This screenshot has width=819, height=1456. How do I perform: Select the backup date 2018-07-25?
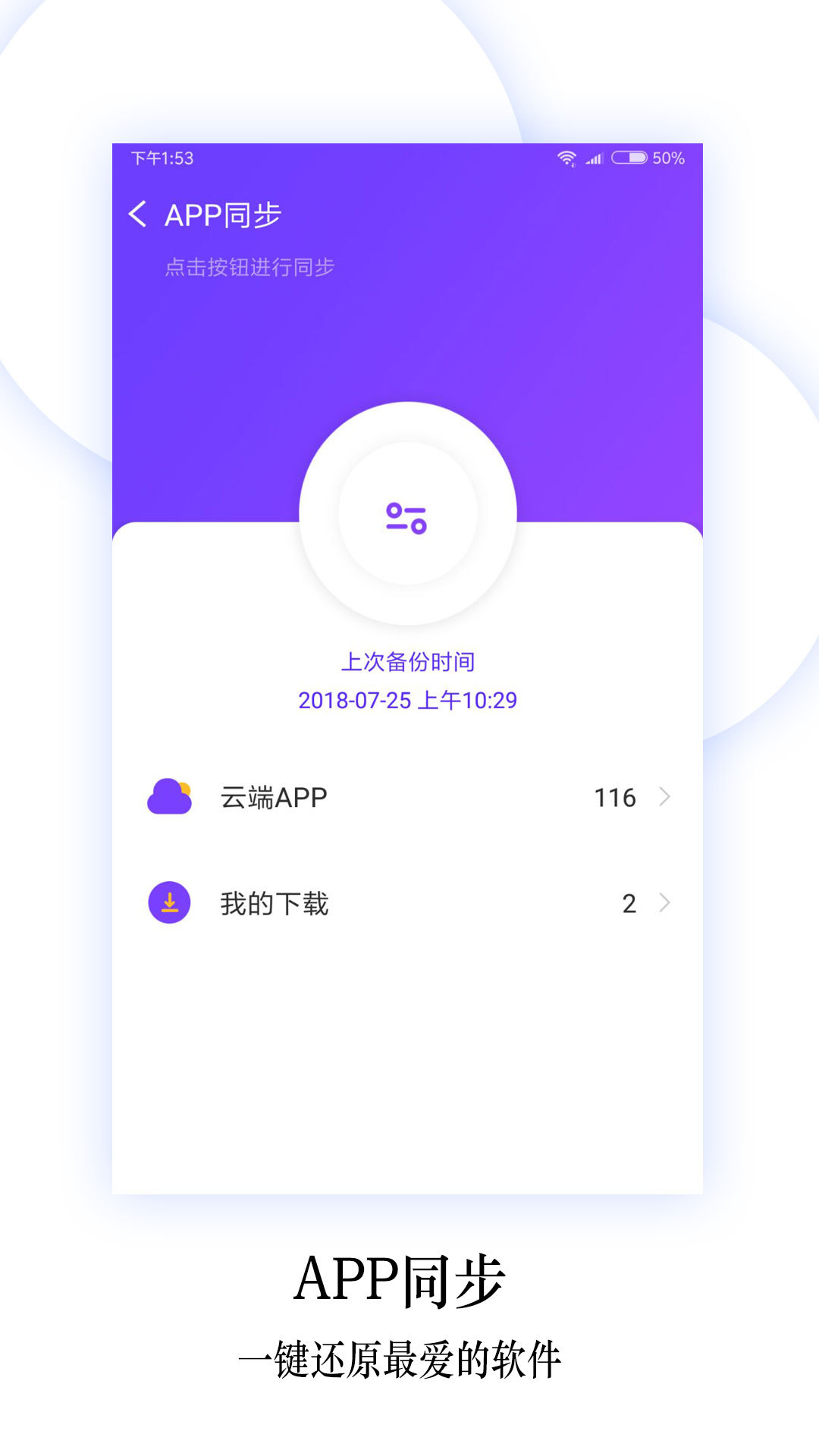407,701
